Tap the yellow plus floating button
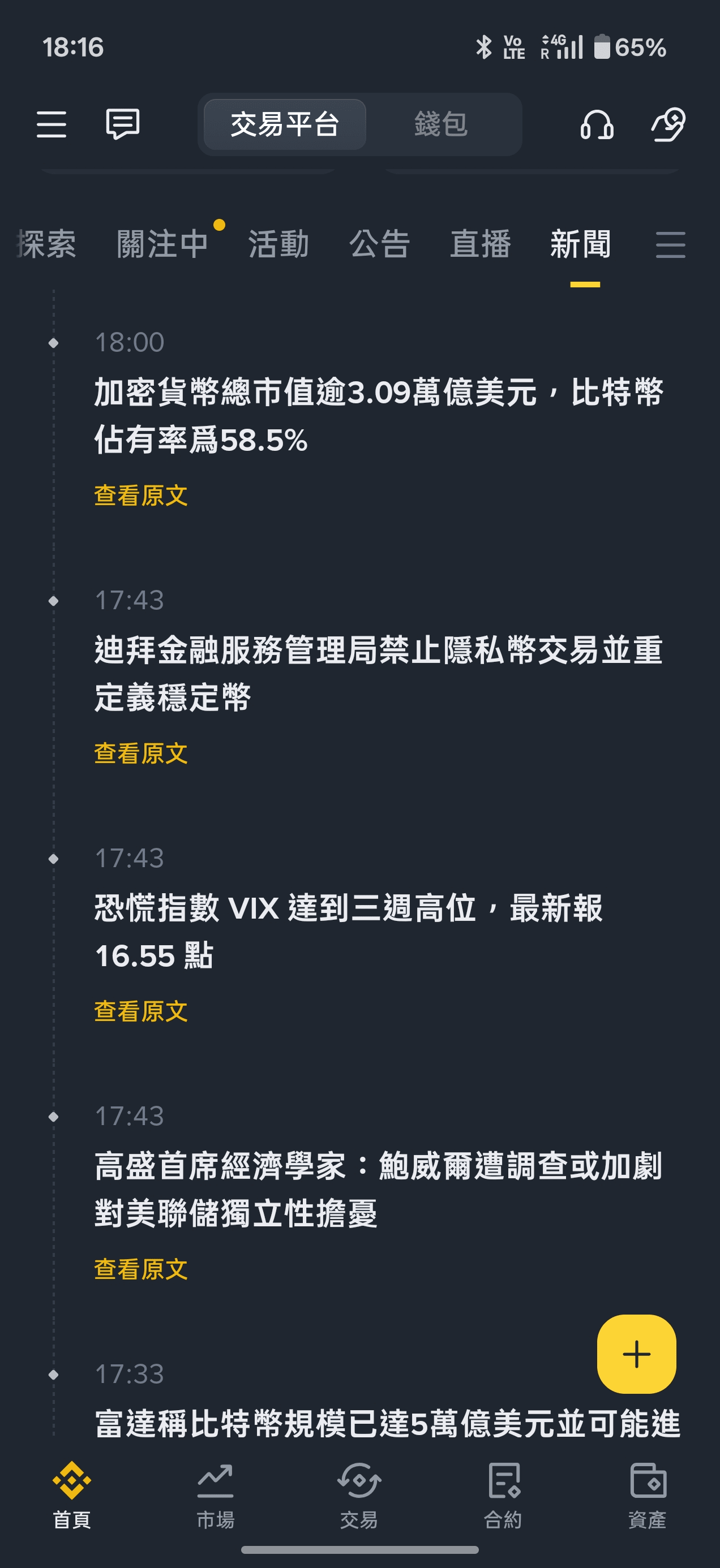 coord(637,1354)
